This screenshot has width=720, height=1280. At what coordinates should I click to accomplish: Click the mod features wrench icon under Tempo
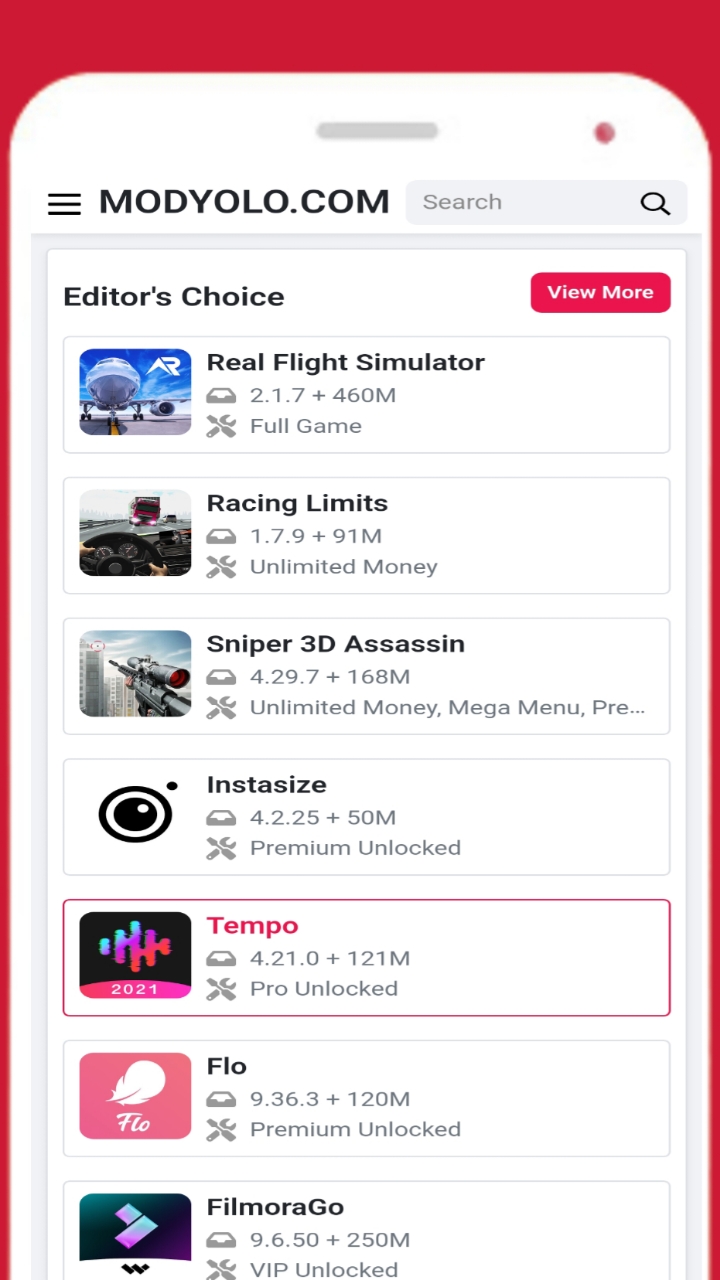[x=221, y=988]
